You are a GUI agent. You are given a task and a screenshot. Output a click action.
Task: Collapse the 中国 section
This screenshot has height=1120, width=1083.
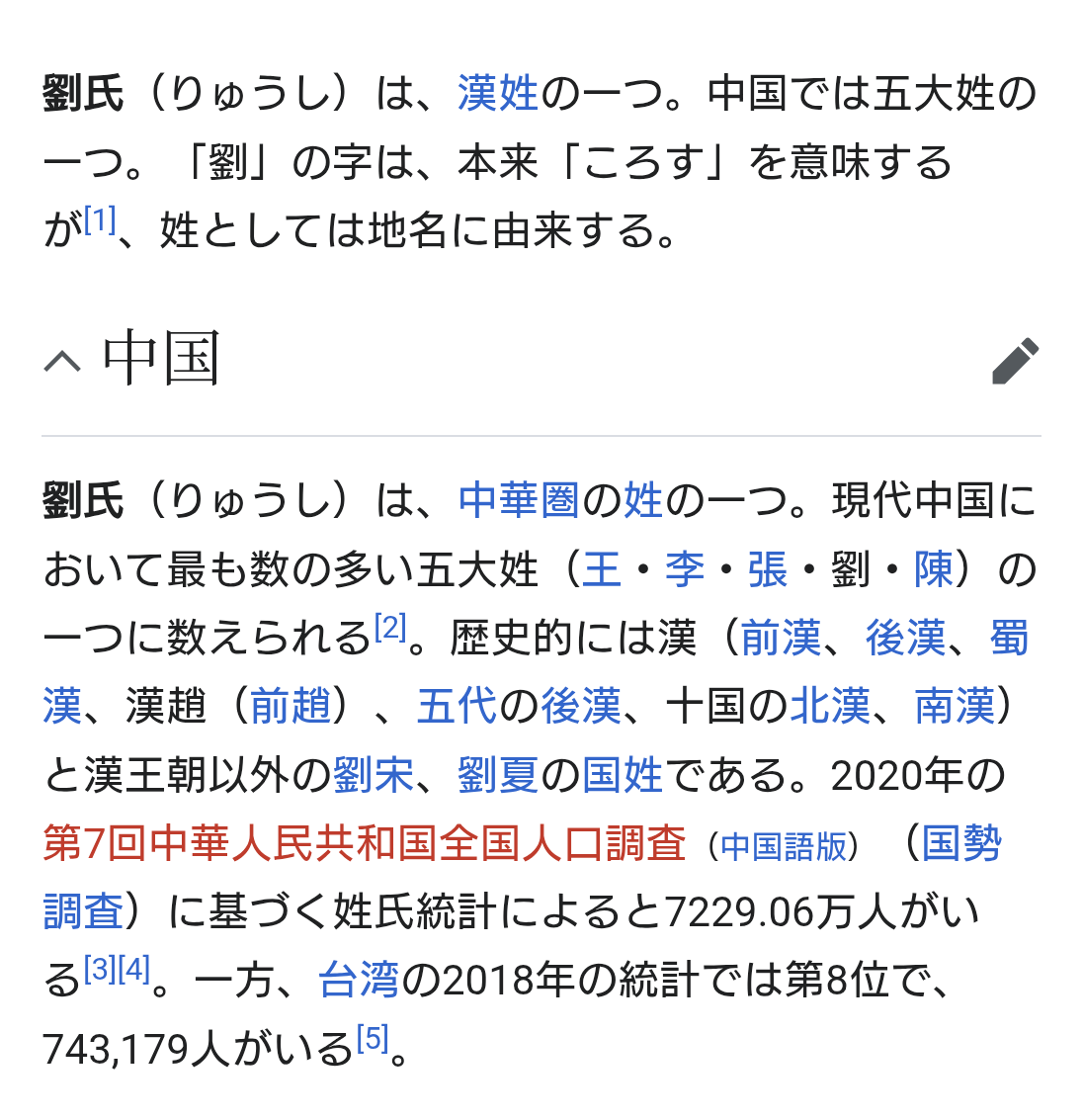(x=62, y=360)
